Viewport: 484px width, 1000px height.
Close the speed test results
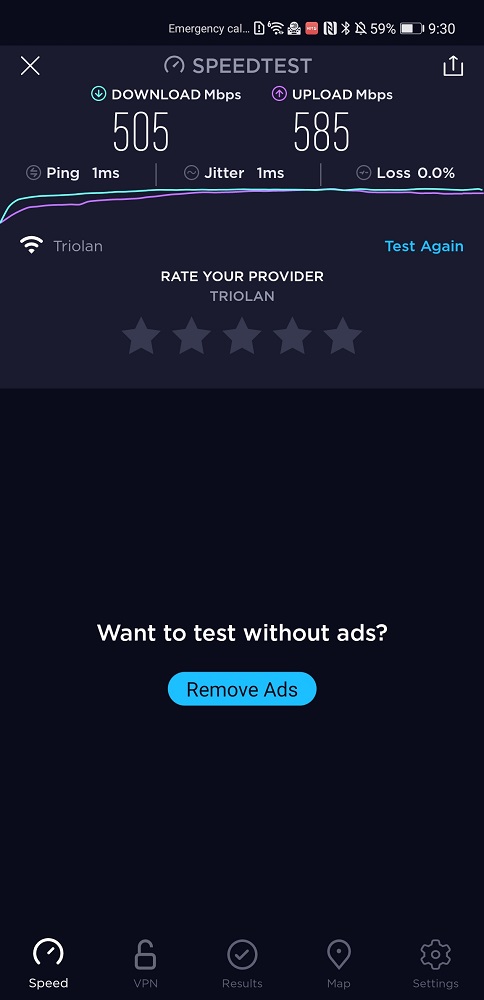pyautogui.click(x=30, y=66)
